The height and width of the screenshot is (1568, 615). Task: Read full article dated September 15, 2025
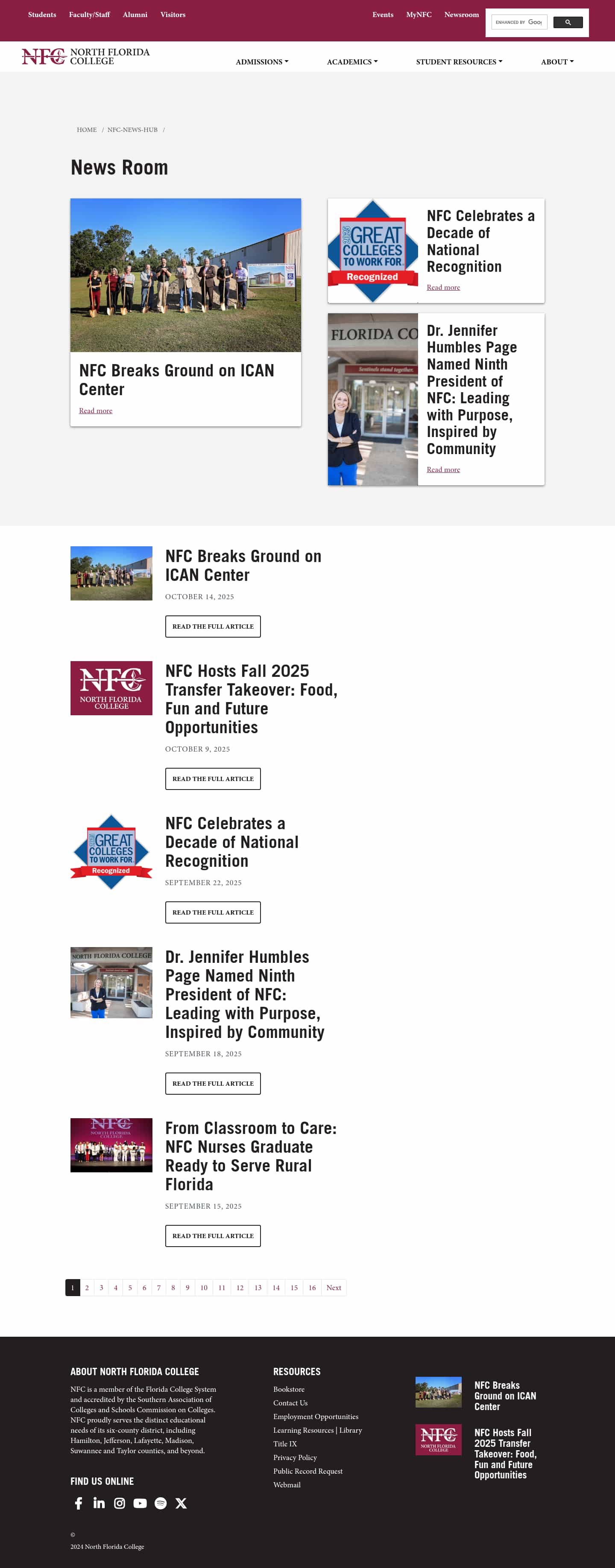[x=213, y=1236]
